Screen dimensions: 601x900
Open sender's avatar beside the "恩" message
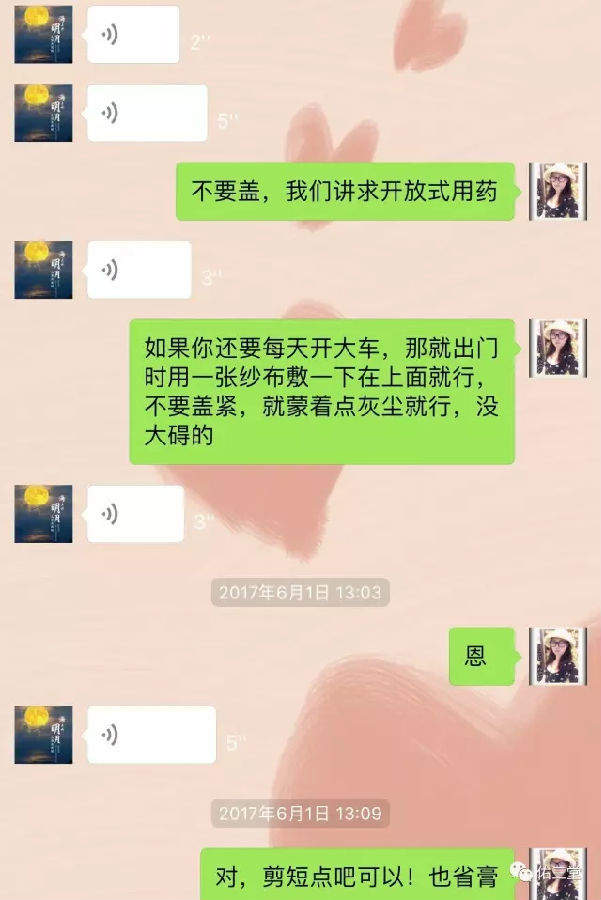pyautogui.click(x=557, y=657)
